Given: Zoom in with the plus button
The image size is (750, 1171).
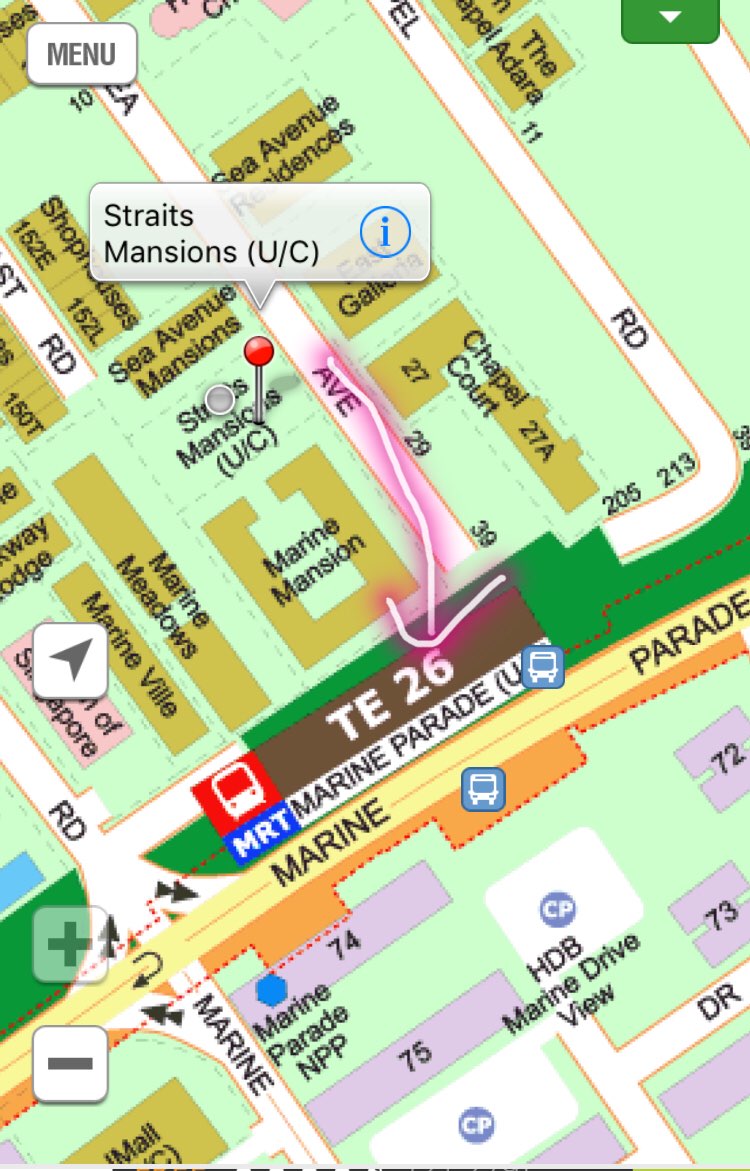Looking at the screenshot, I should point(70,944).
